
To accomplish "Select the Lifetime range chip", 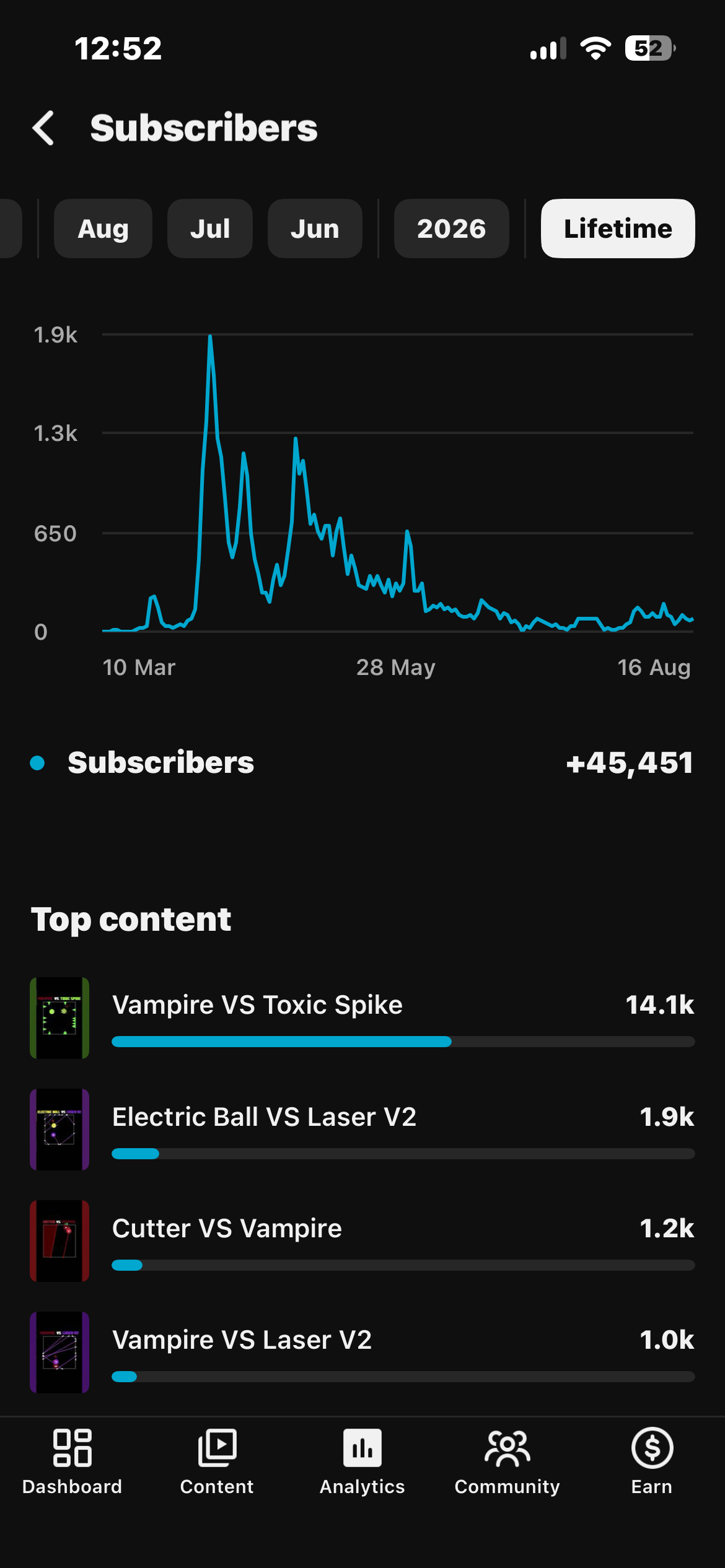I will (x=618, y=229).
